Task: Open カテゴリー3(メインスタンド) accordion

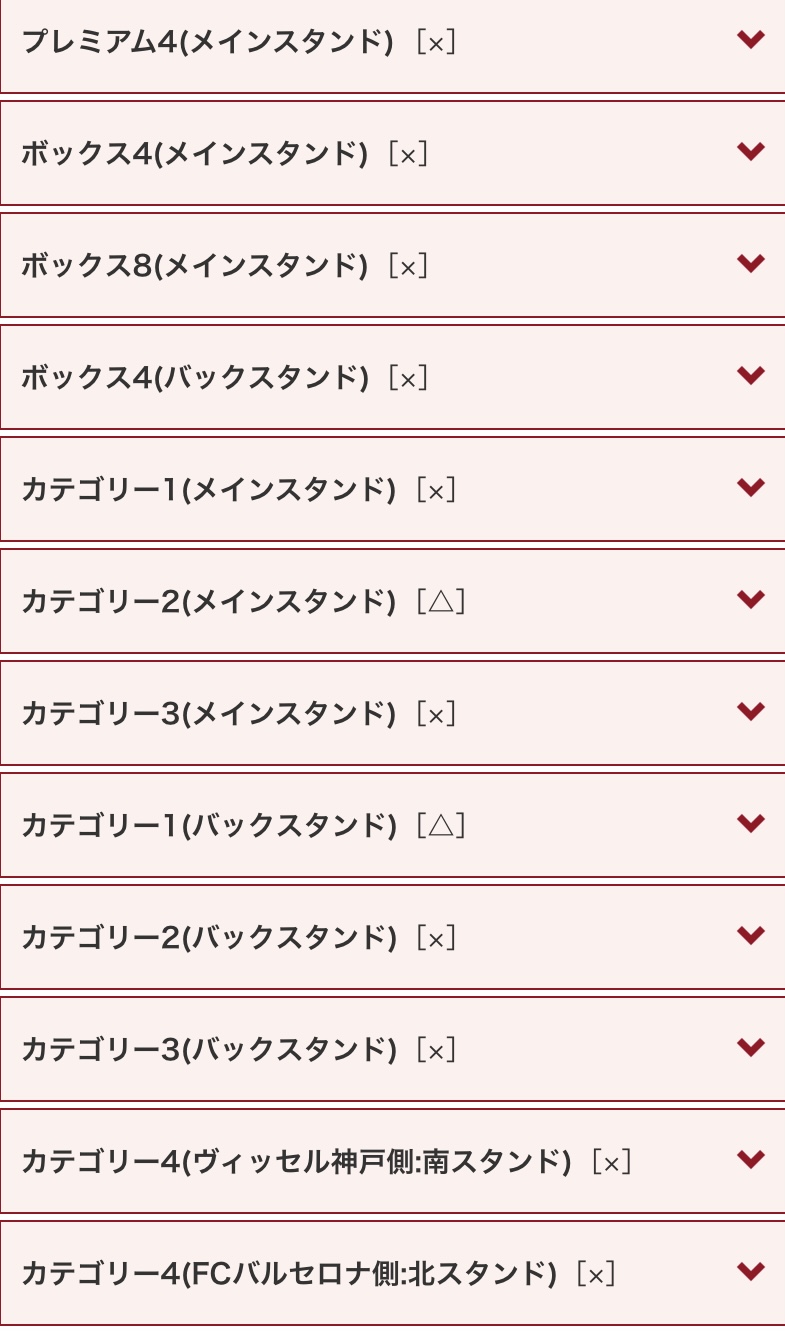Action: [392, 713]
